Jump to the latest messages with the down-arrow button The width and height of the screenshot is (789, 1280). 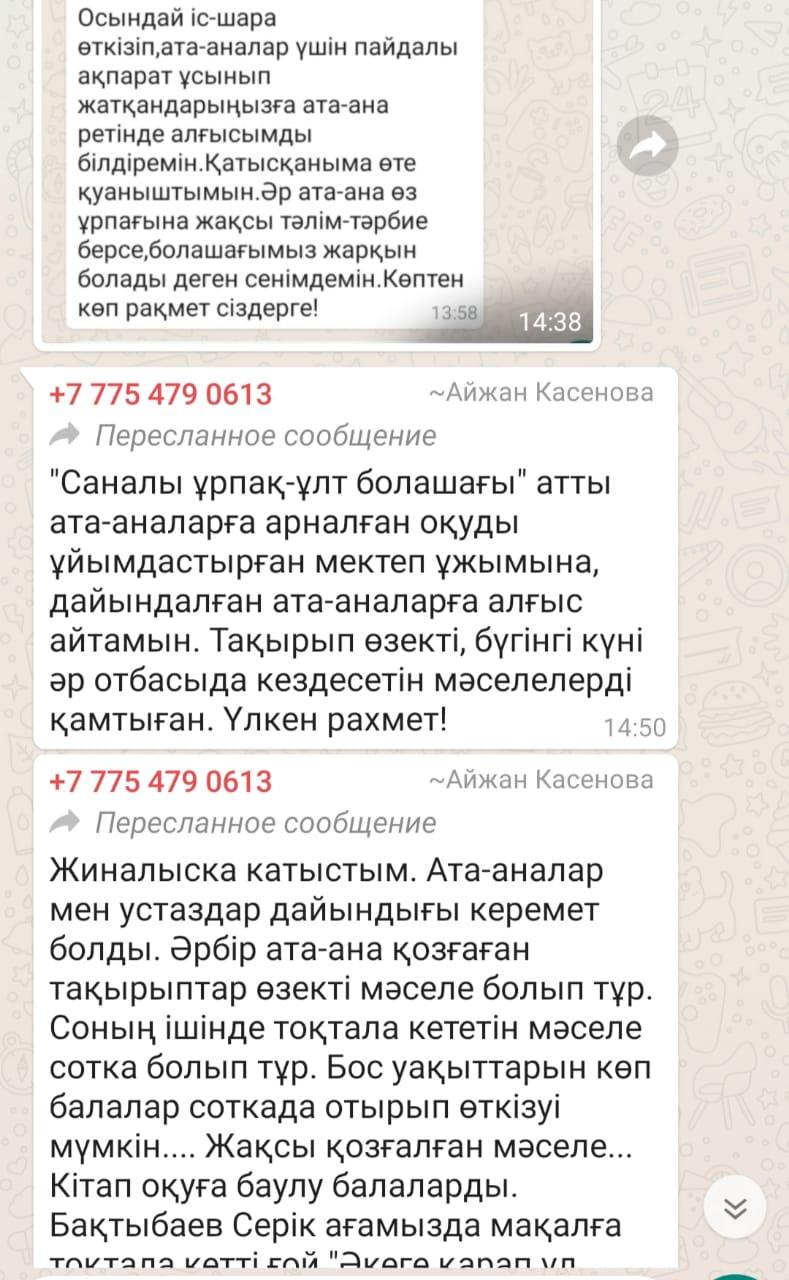tap(734, 1208)
